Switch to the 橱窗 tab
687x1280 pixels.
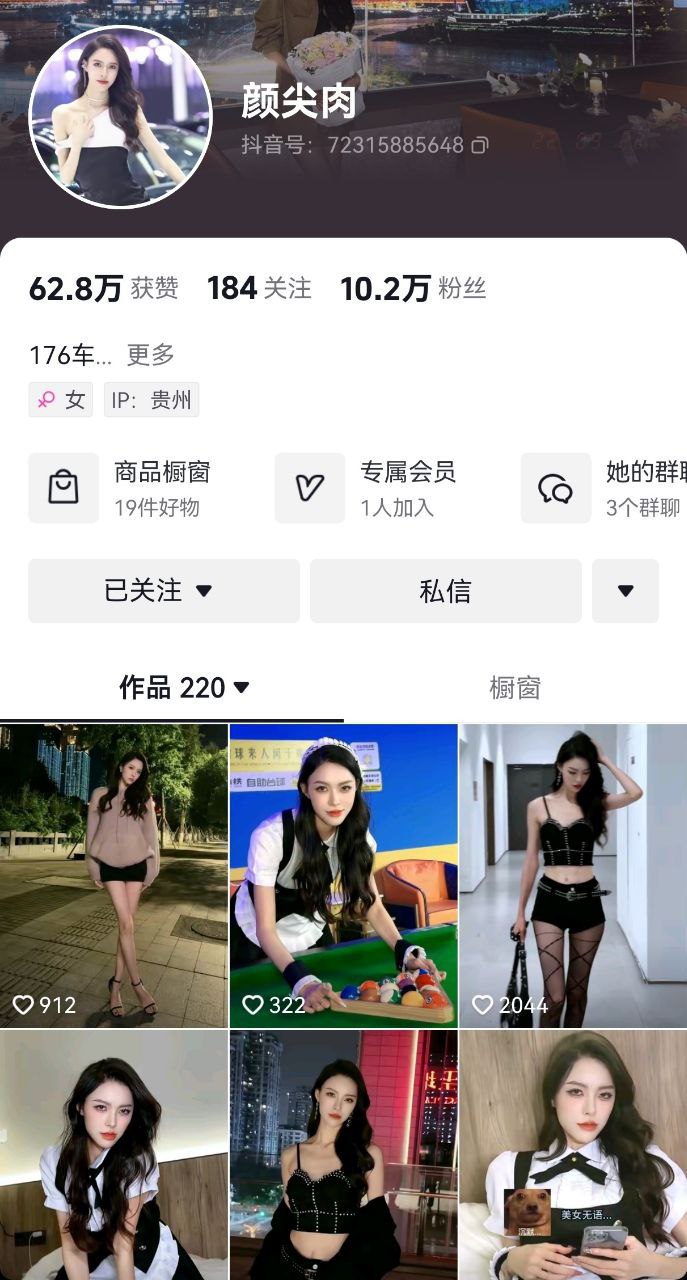515,688
